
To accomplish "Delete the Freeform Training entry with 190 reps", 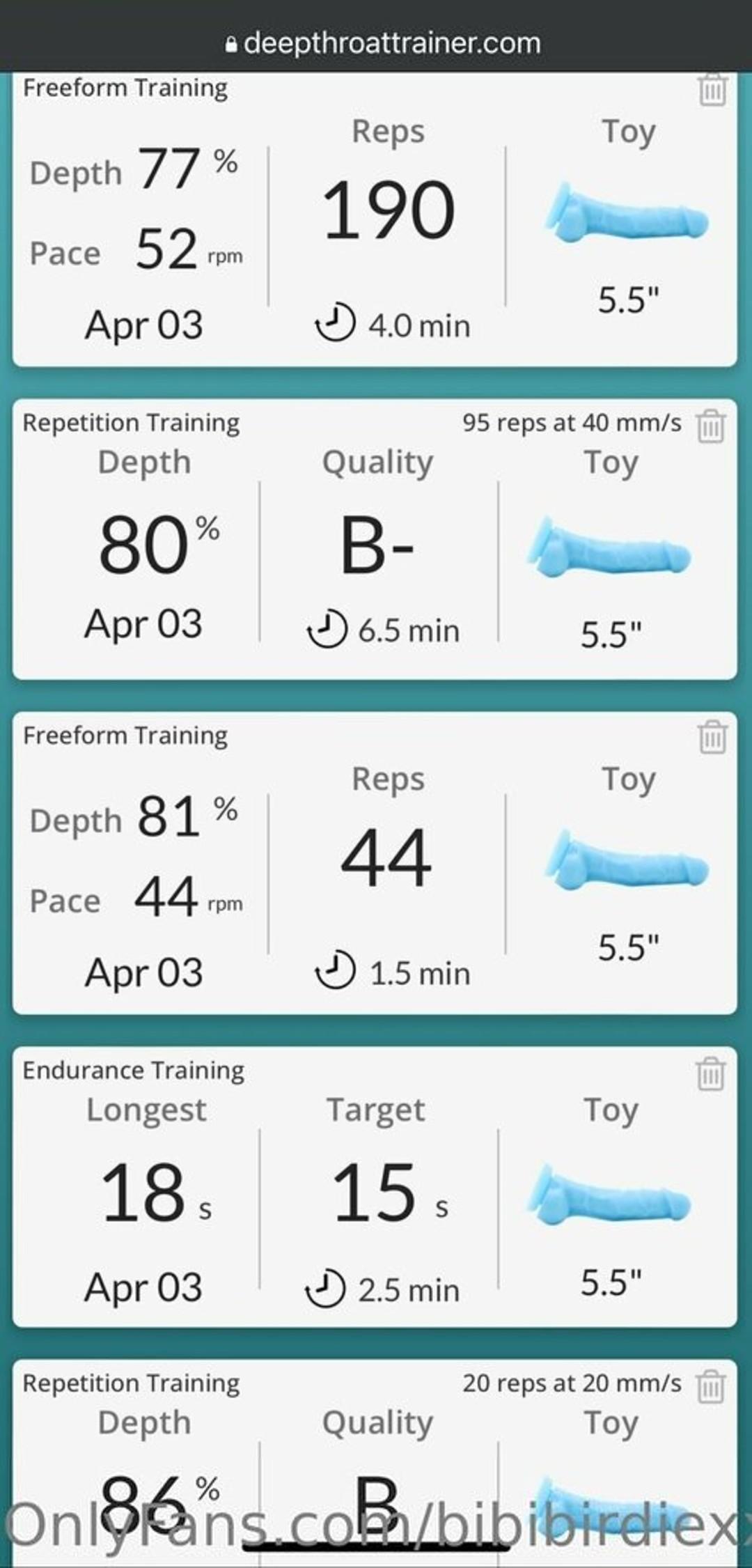I will tap(712, 91).
